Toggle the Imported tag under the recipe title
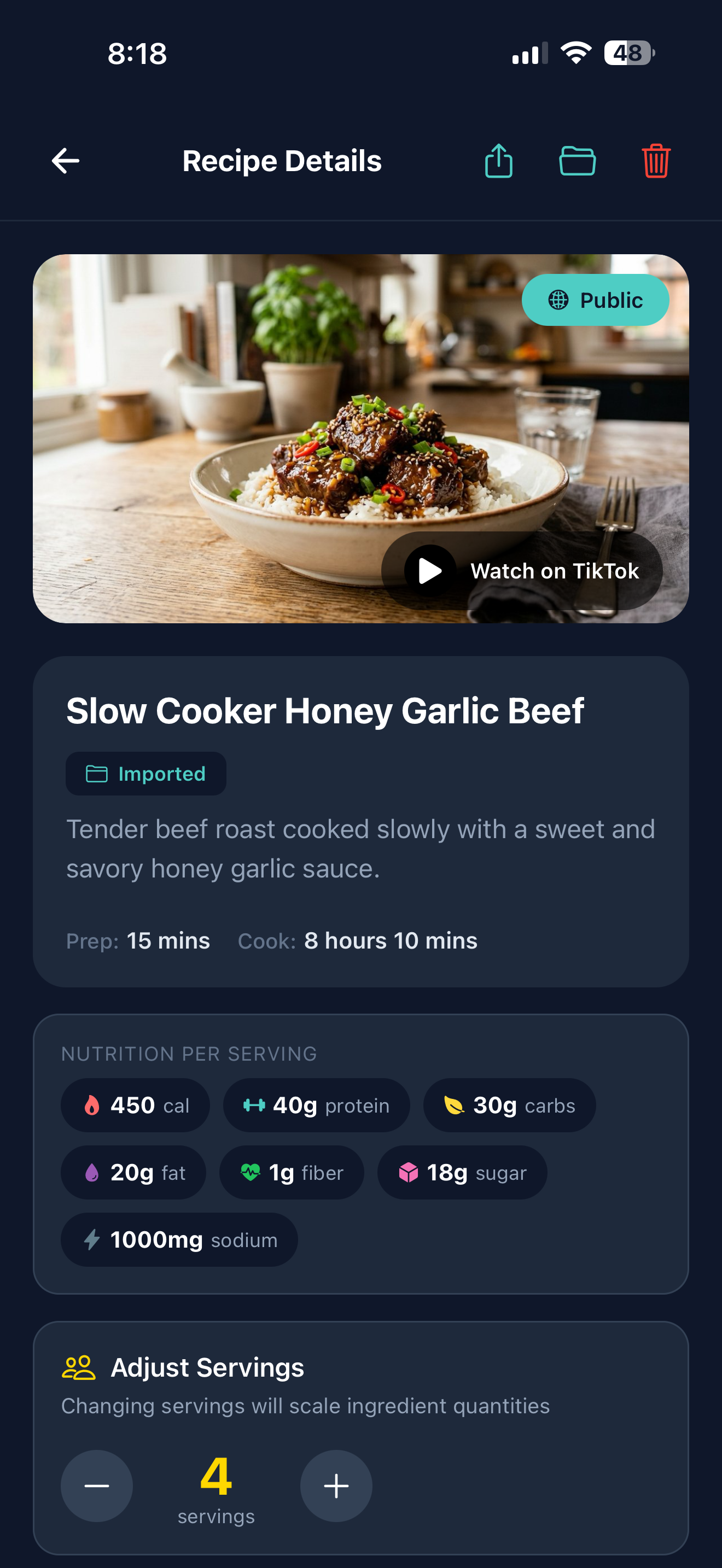Viewport: 722px width, 1568px height. pos(145,773)
